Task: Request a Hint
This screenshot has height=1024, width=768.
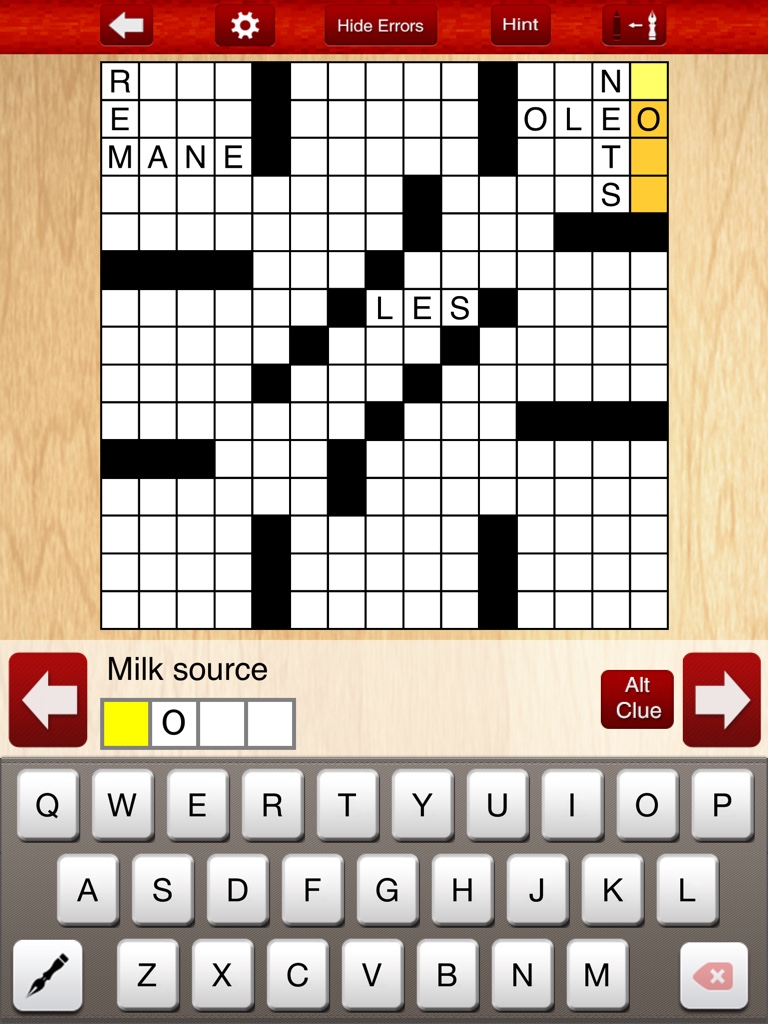Action: pyautogui.click(x=520, y=25)
